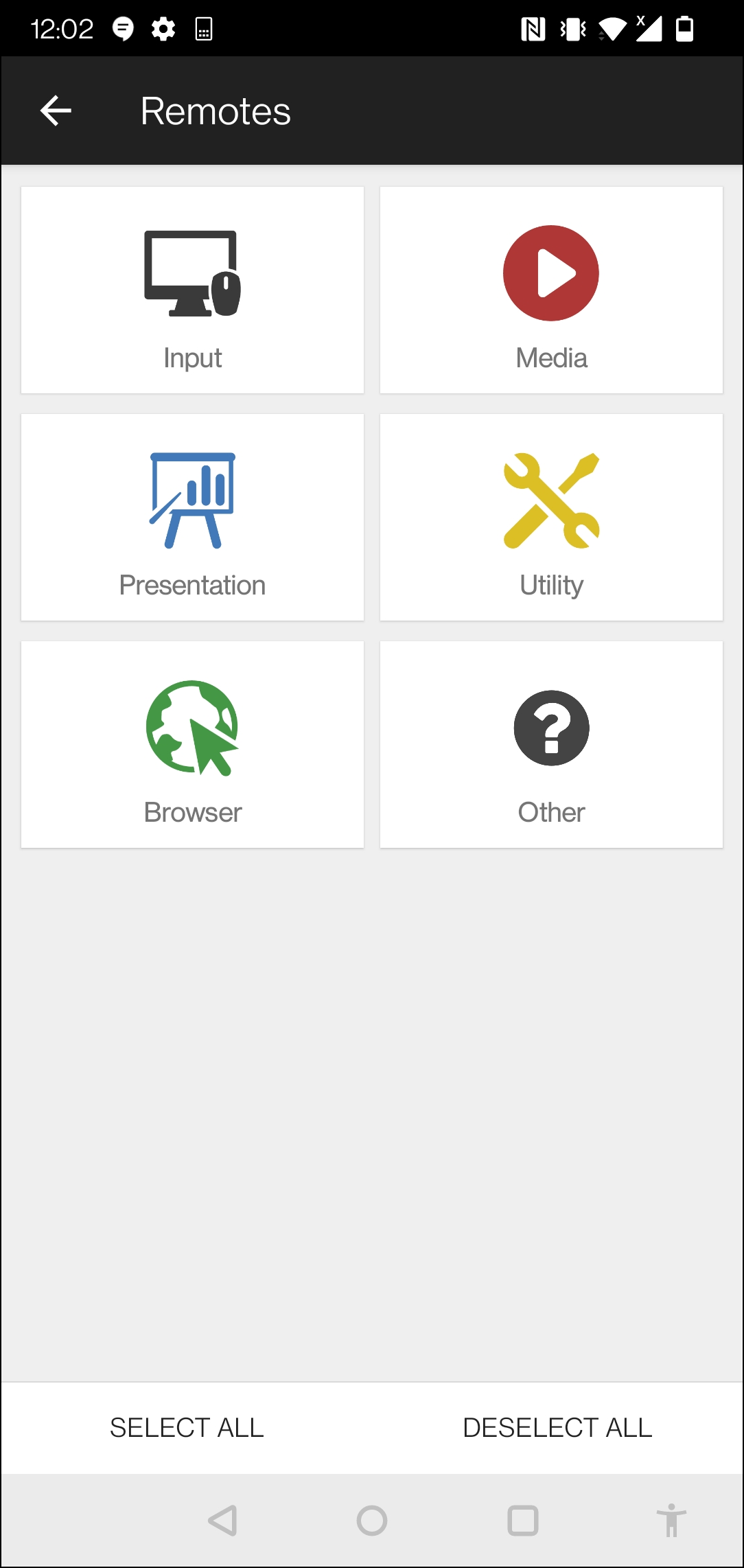744x1568 pixels.
Task: Toggle the Browser category selection
Action: click(x=192, y=744)
